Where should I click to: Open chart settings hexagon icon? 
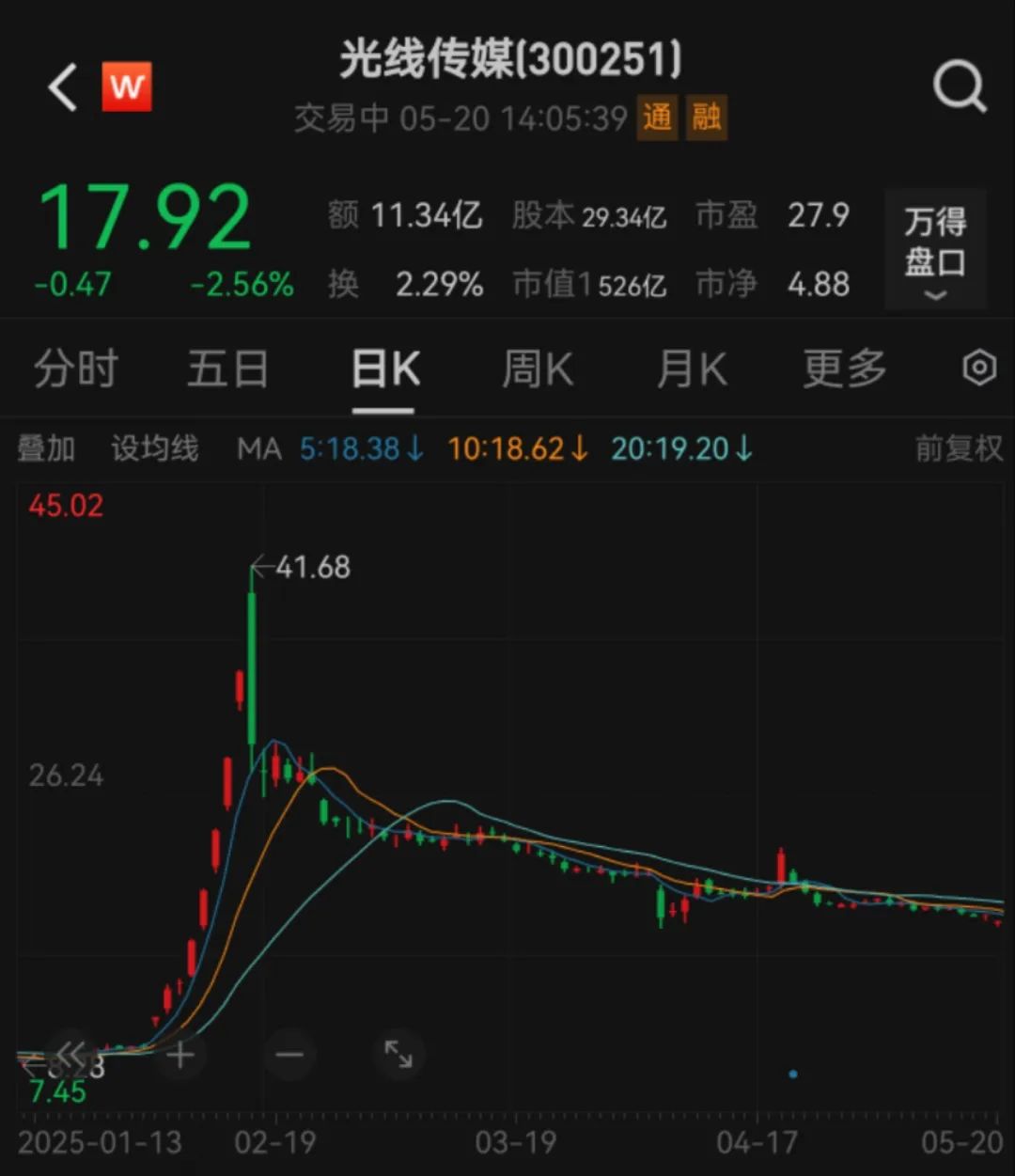(x=979, y=368)
